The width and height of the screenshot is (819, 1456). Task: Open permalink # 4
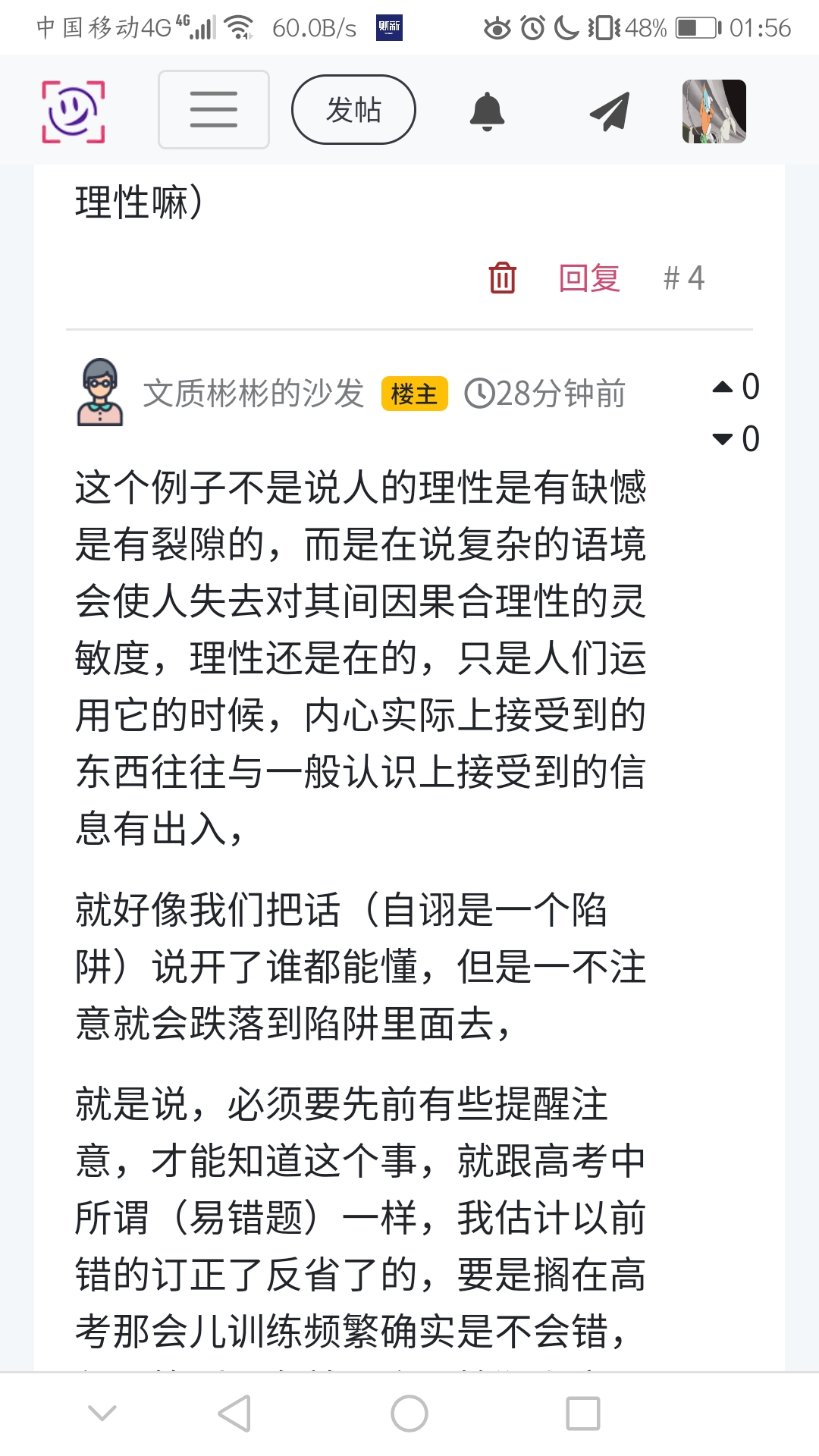683,278
